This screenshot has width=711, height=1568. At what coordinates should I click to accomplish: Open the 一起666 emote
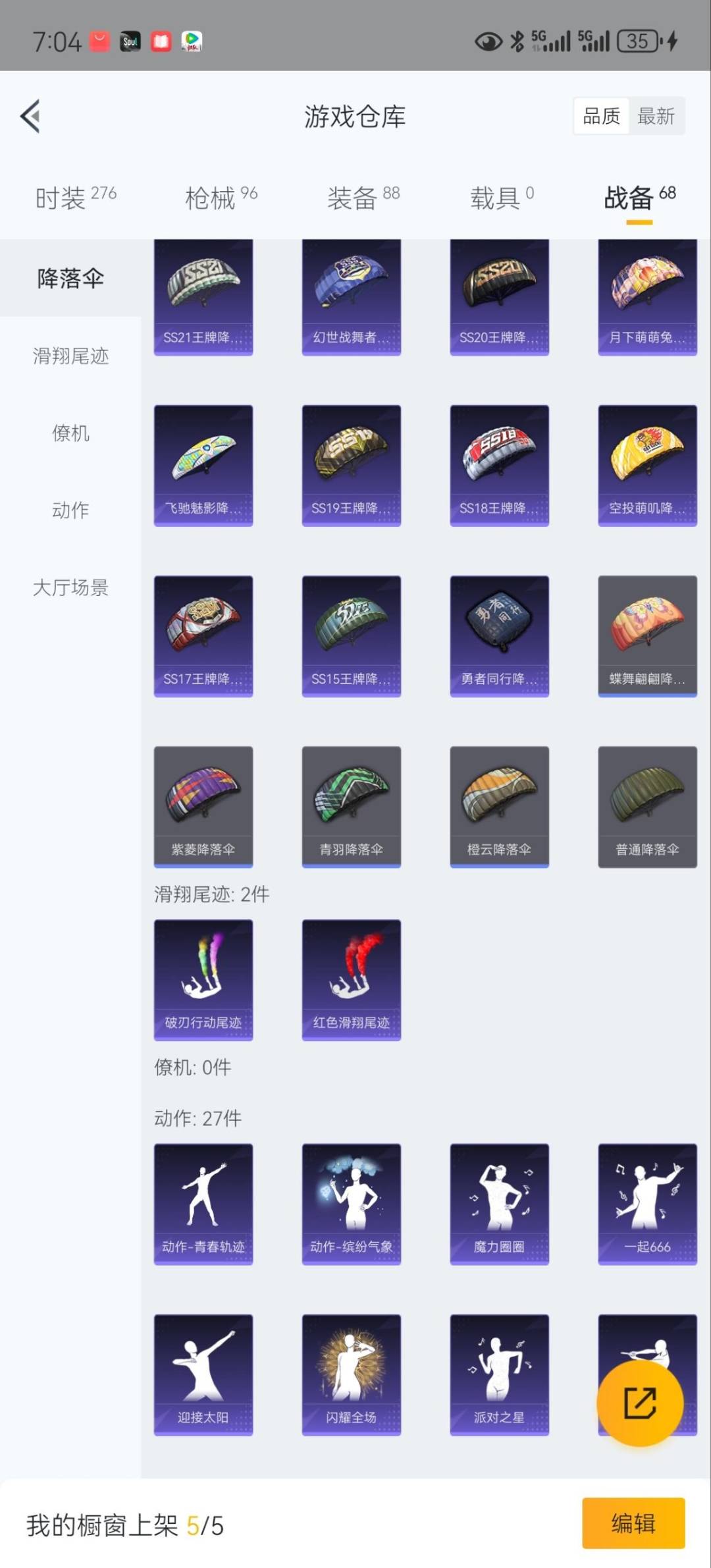[x=647, y=1203]
